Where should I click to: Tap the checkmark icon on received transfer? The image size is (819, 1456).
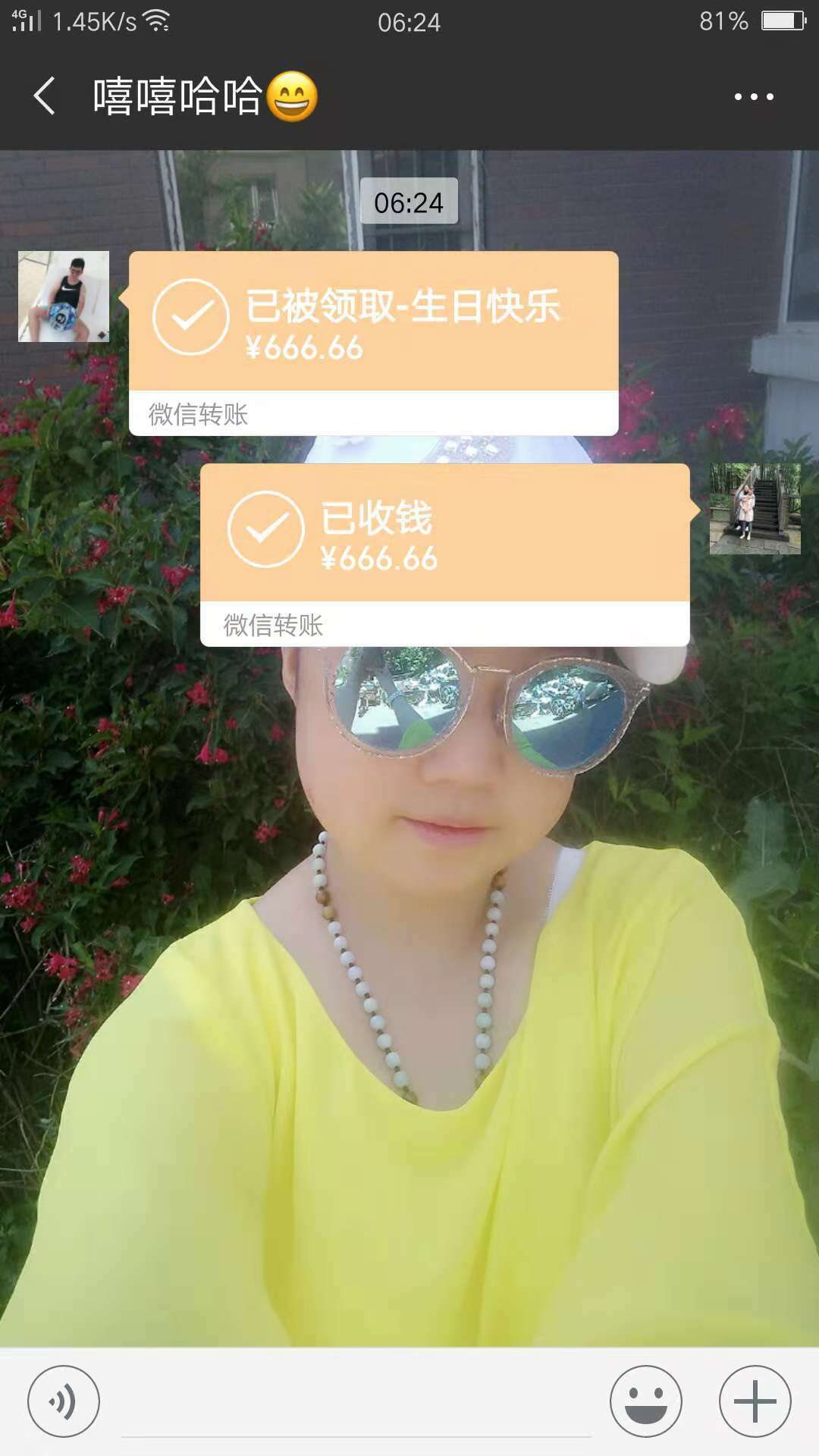[x=265, y=529]
